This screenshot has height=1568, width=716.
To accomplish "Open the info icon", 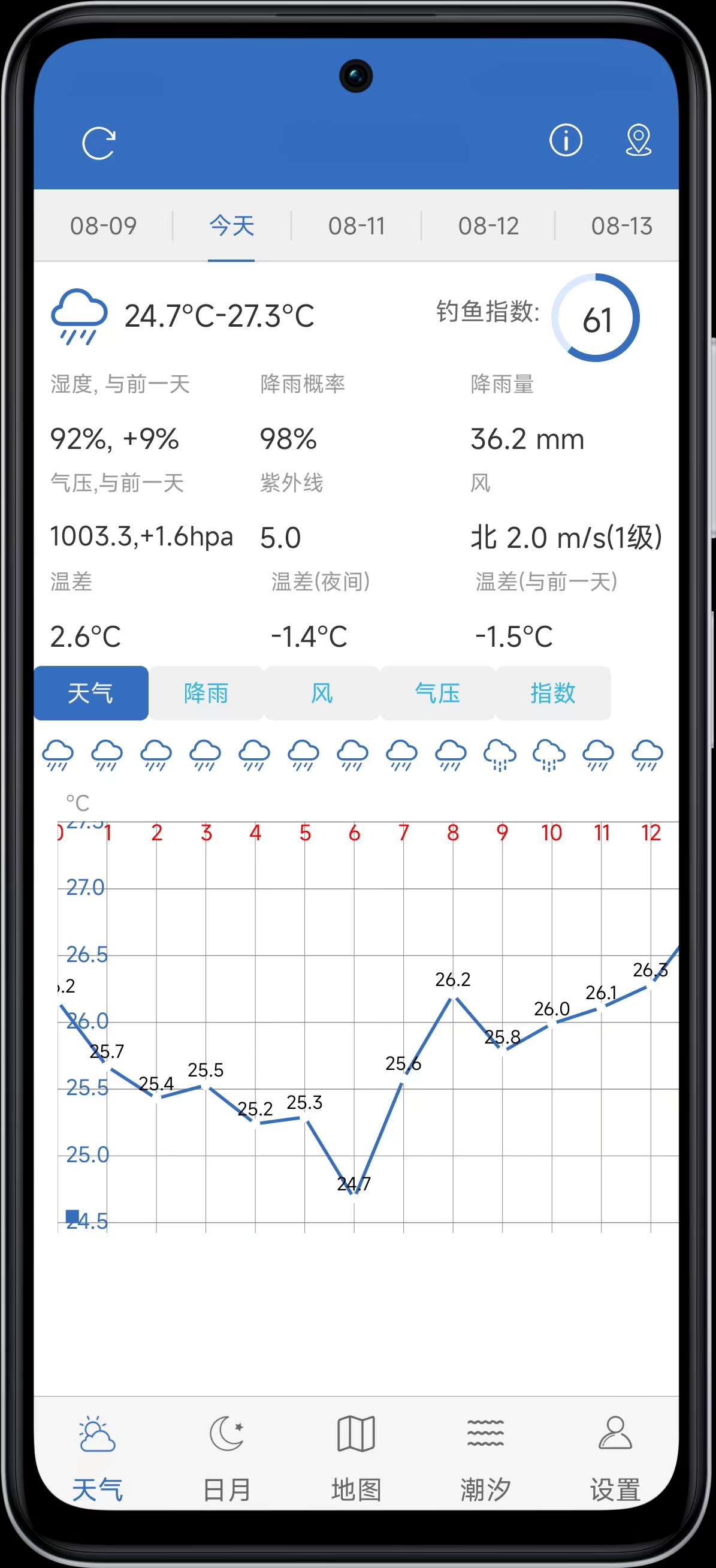I will click(x=566, y=141).
